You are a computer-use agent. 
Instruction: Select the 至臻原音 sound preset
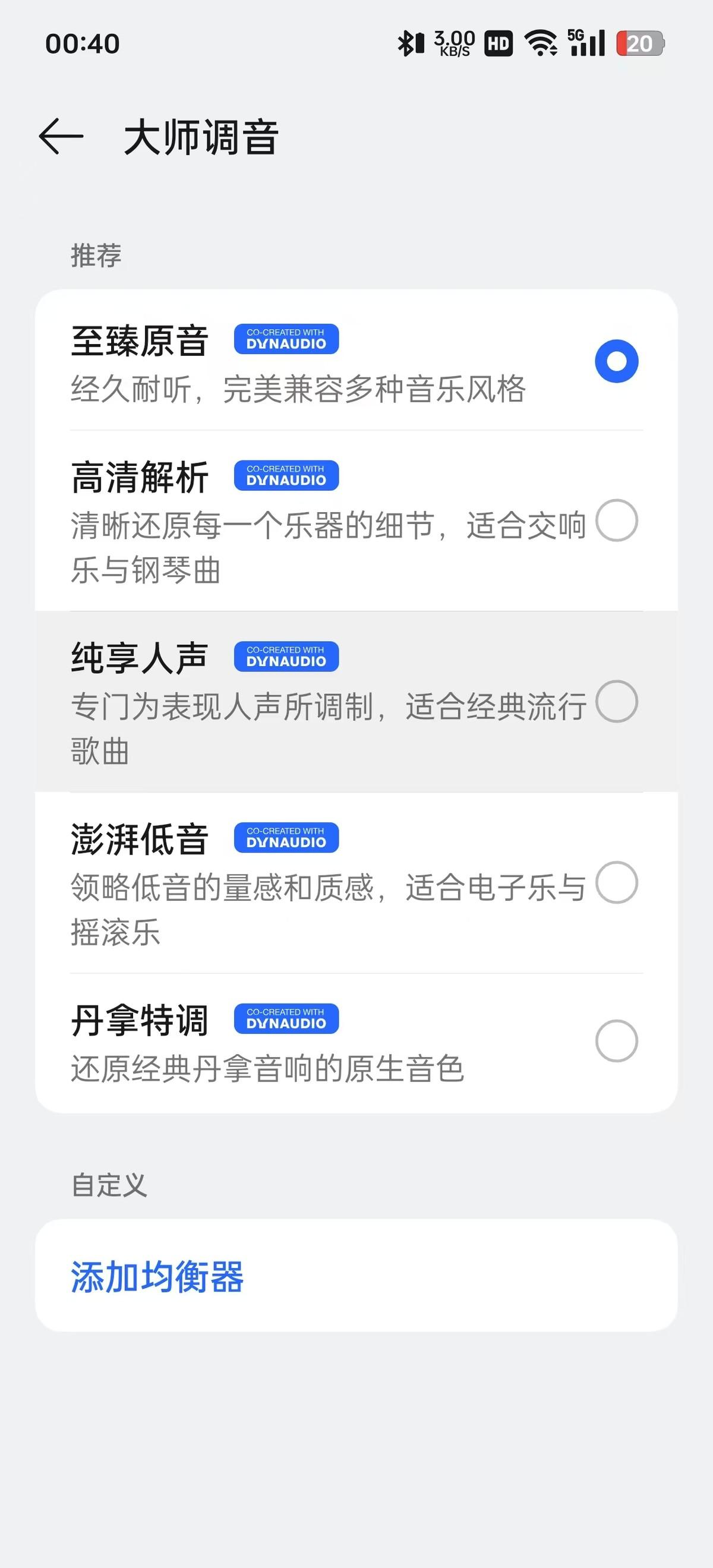click(616, 361)
